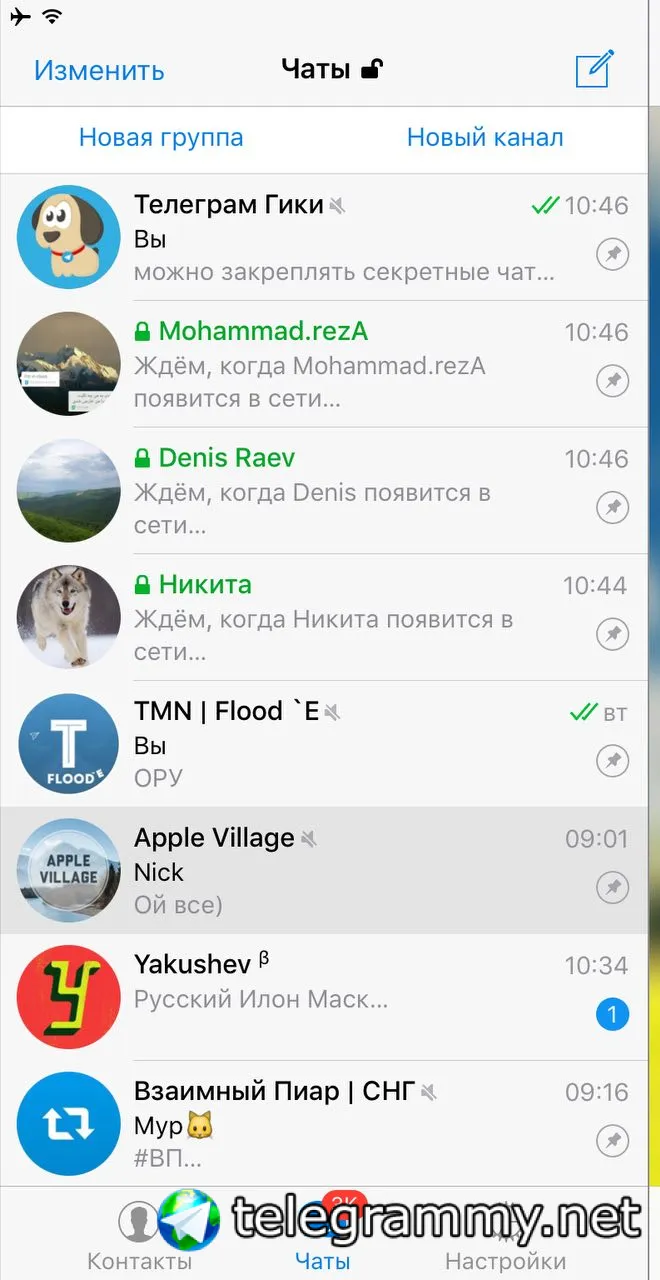Compose a new message
This screenshot has height=1280, width=660.
pos(594,69)
